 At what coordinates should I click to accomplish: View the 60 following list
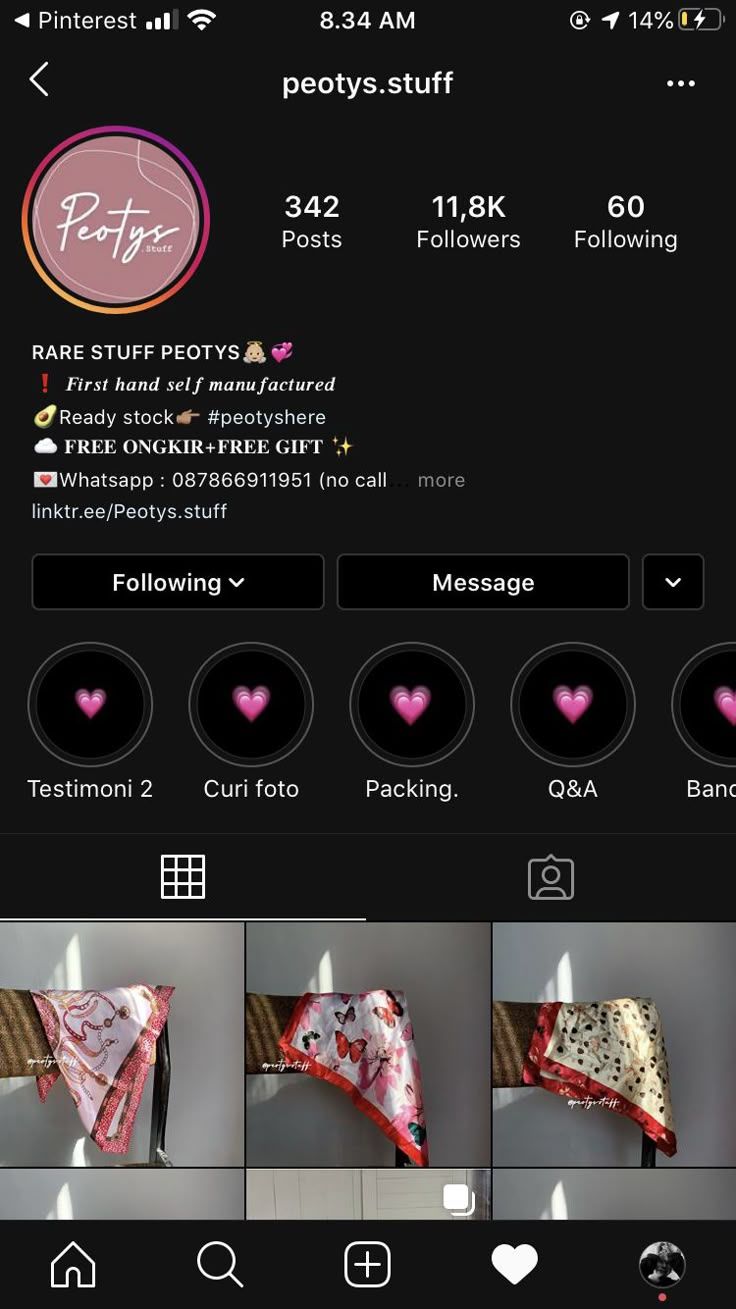coord(625,221)
